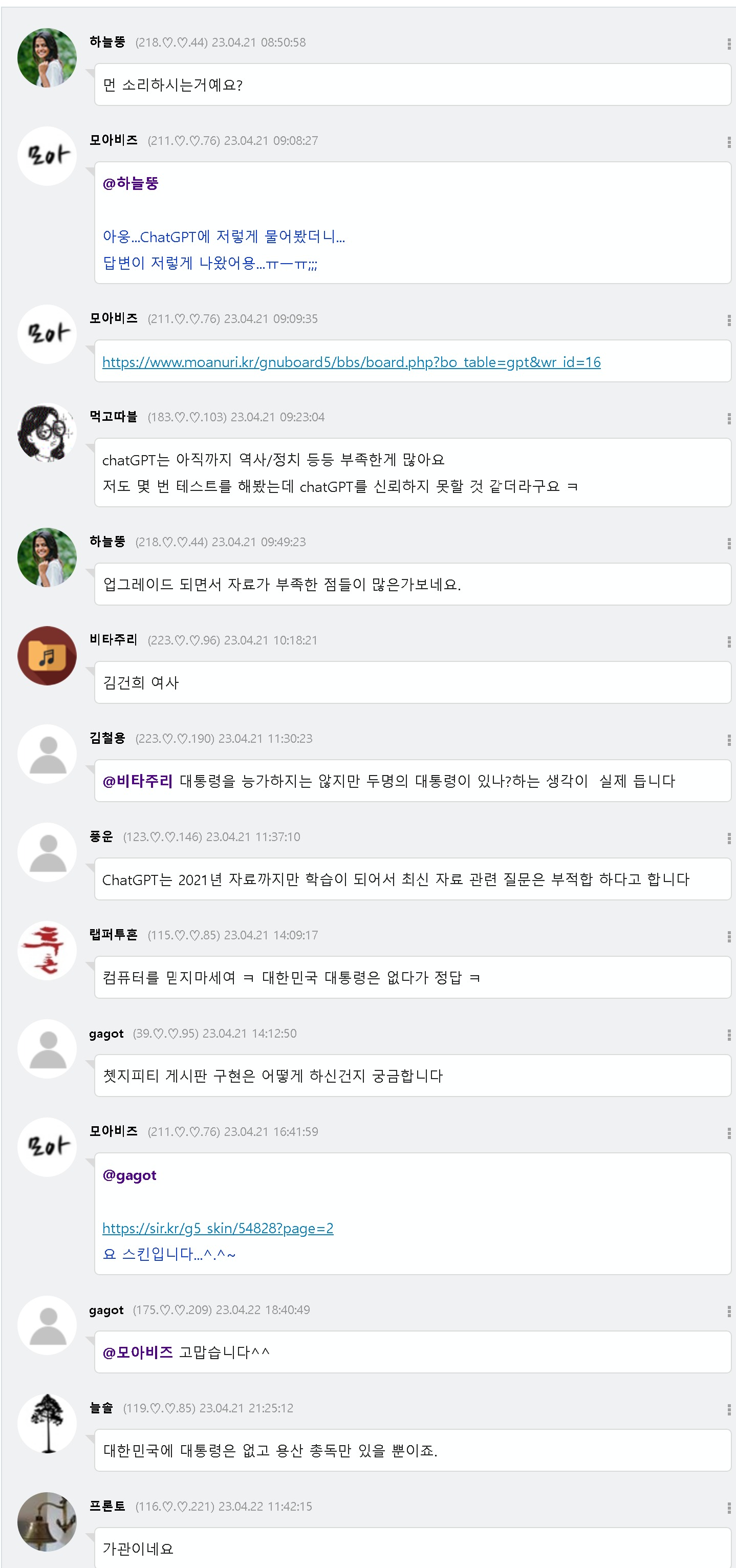Open the moanuri.kr board link
The width and height of the screenshot is (736, 1568).
tap(351, 362)
